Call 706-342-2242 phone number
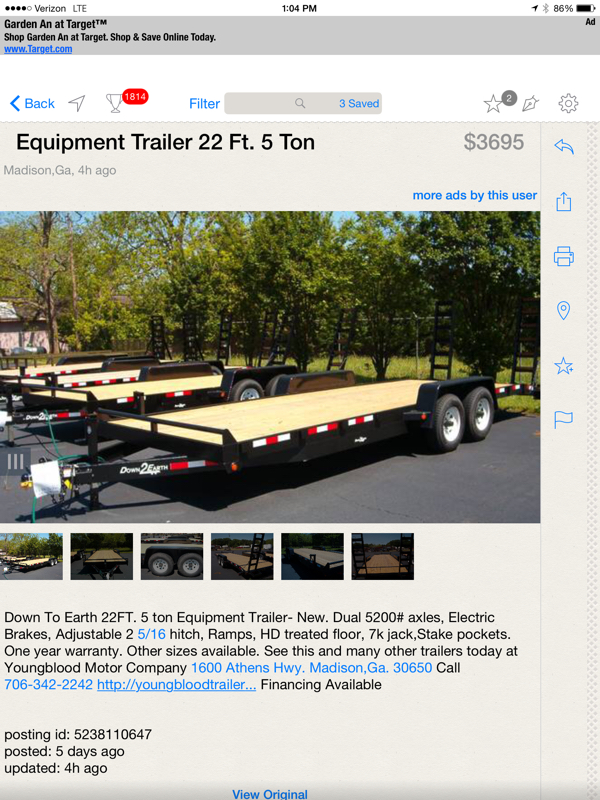The width and height of the screenshot is (600, 800). pos(49,685)
